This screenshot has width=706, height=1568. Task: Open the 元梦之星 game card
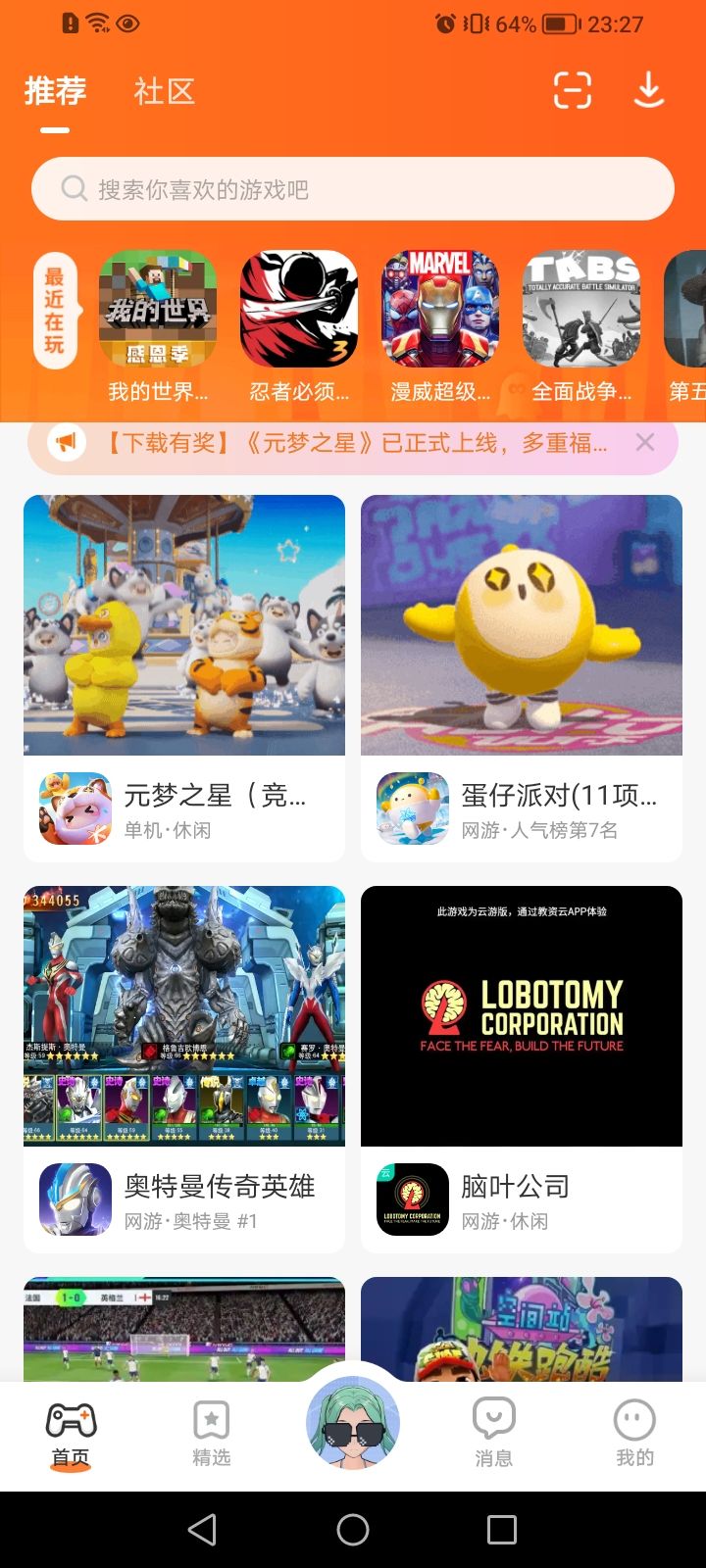pos(184,676)
